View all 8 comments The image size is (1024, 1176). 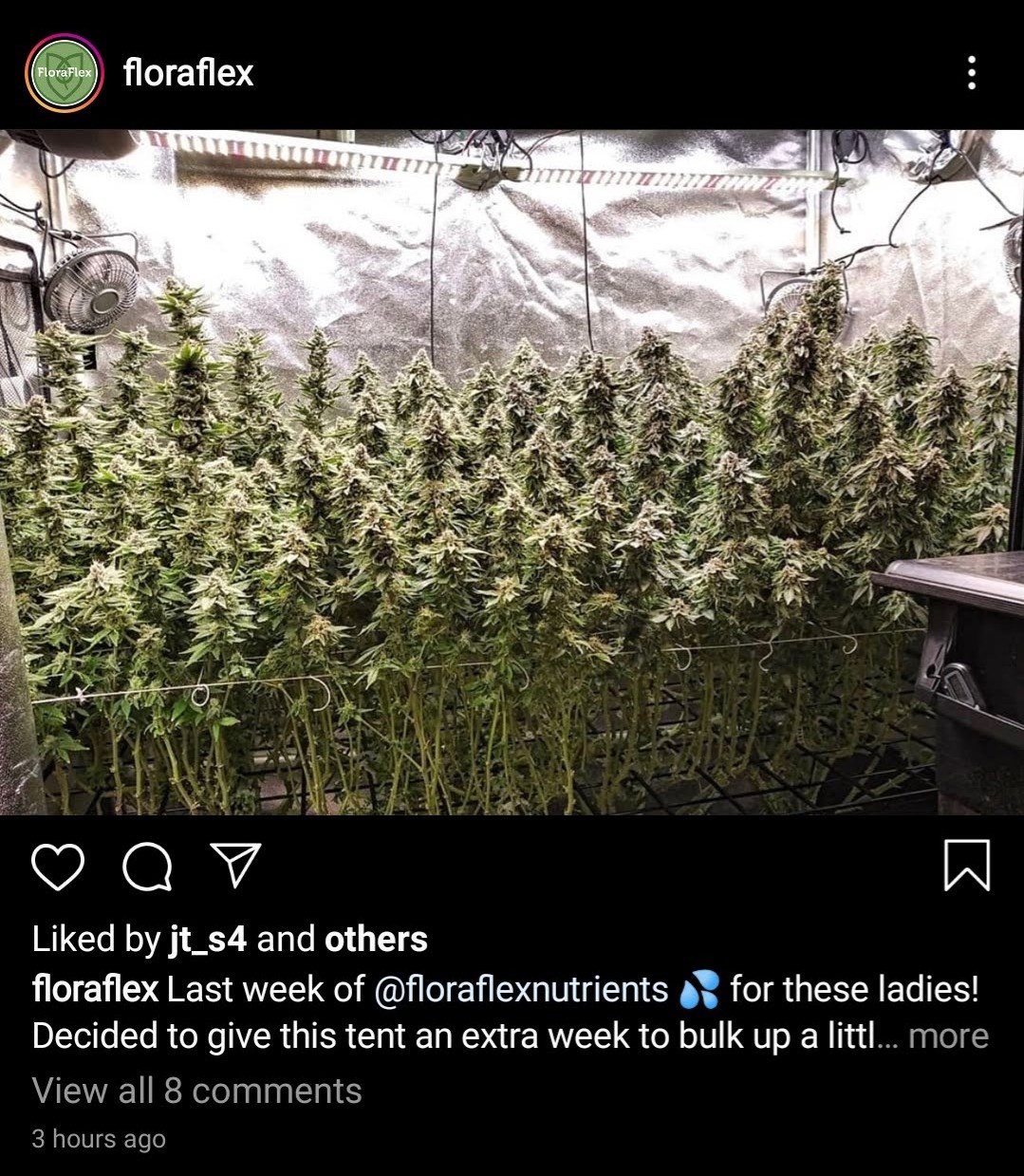(x=197, y=1091)
